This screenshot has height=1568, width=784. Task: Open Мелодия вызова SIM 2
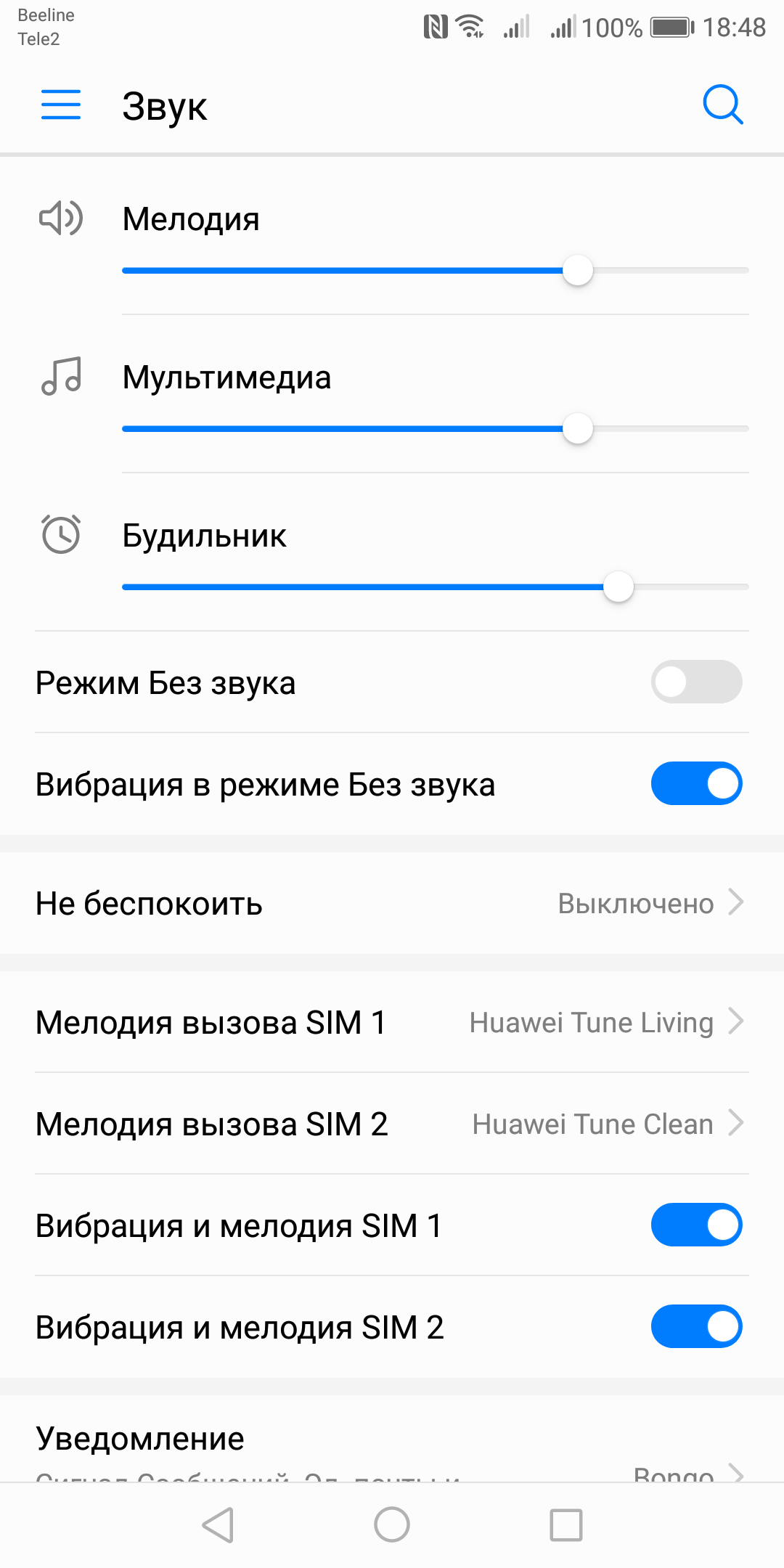[x=392, y=1124]
